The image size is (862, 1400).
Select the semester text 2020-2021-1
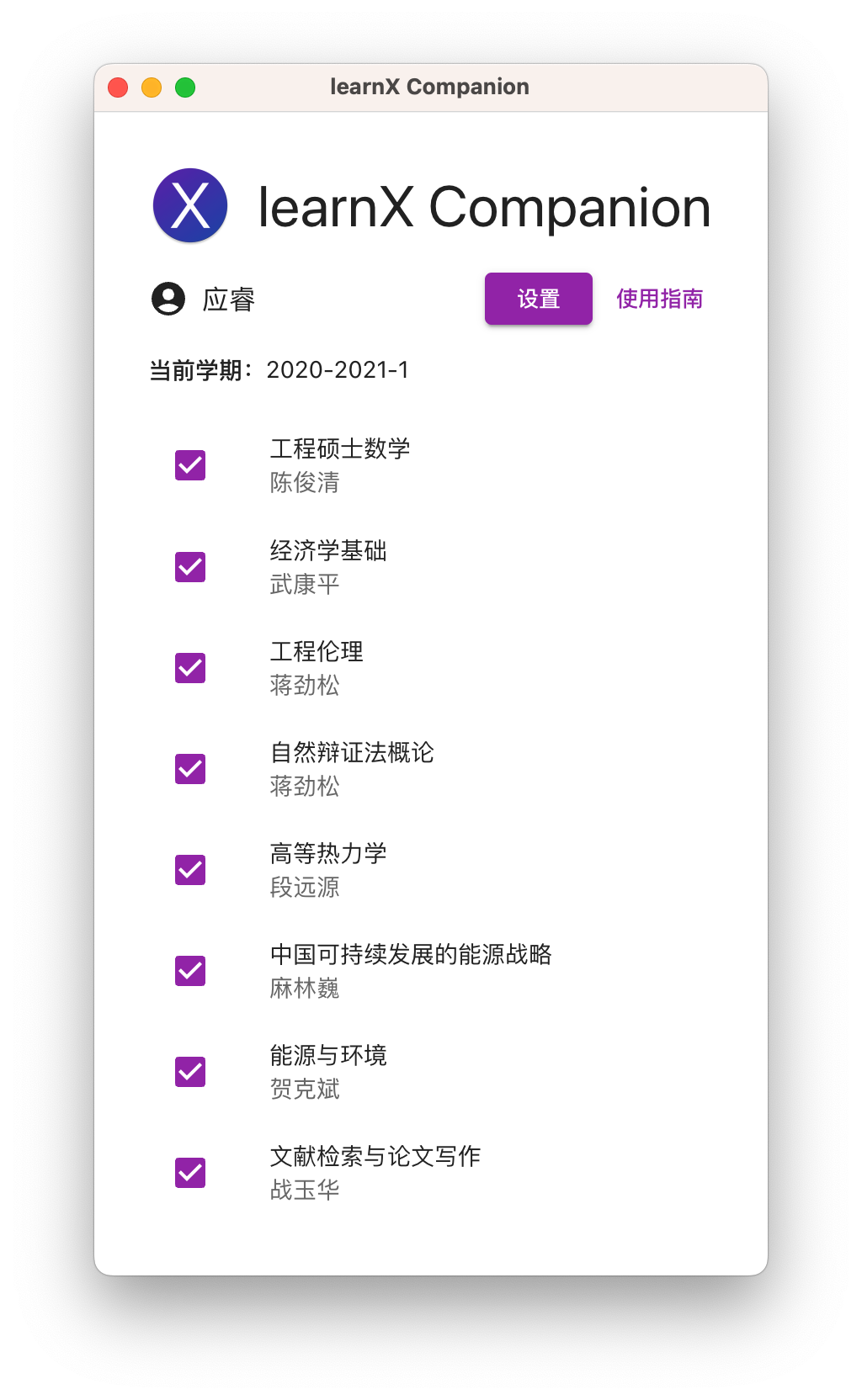click(337, 370)
